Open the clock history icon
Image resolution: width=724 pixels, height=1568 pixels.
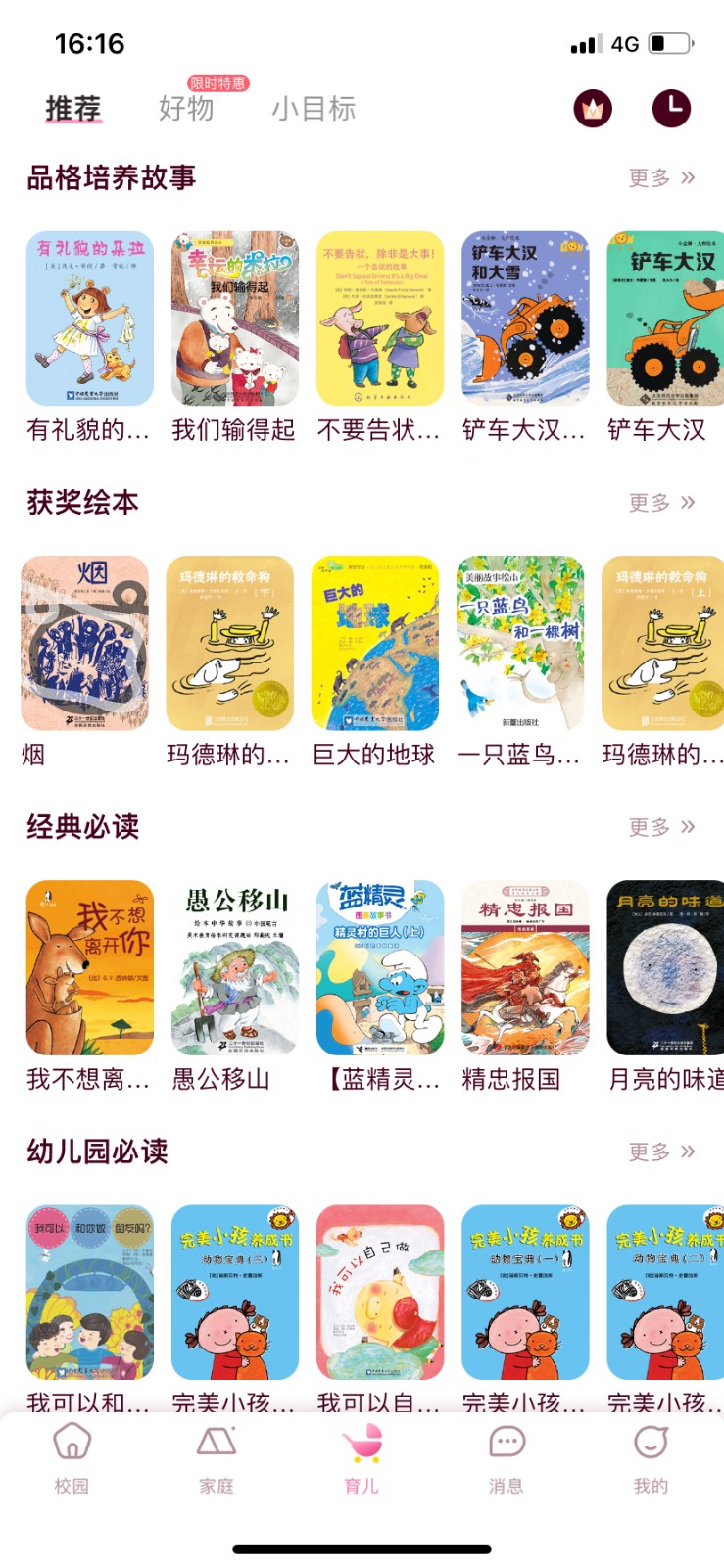coord(671,108)
